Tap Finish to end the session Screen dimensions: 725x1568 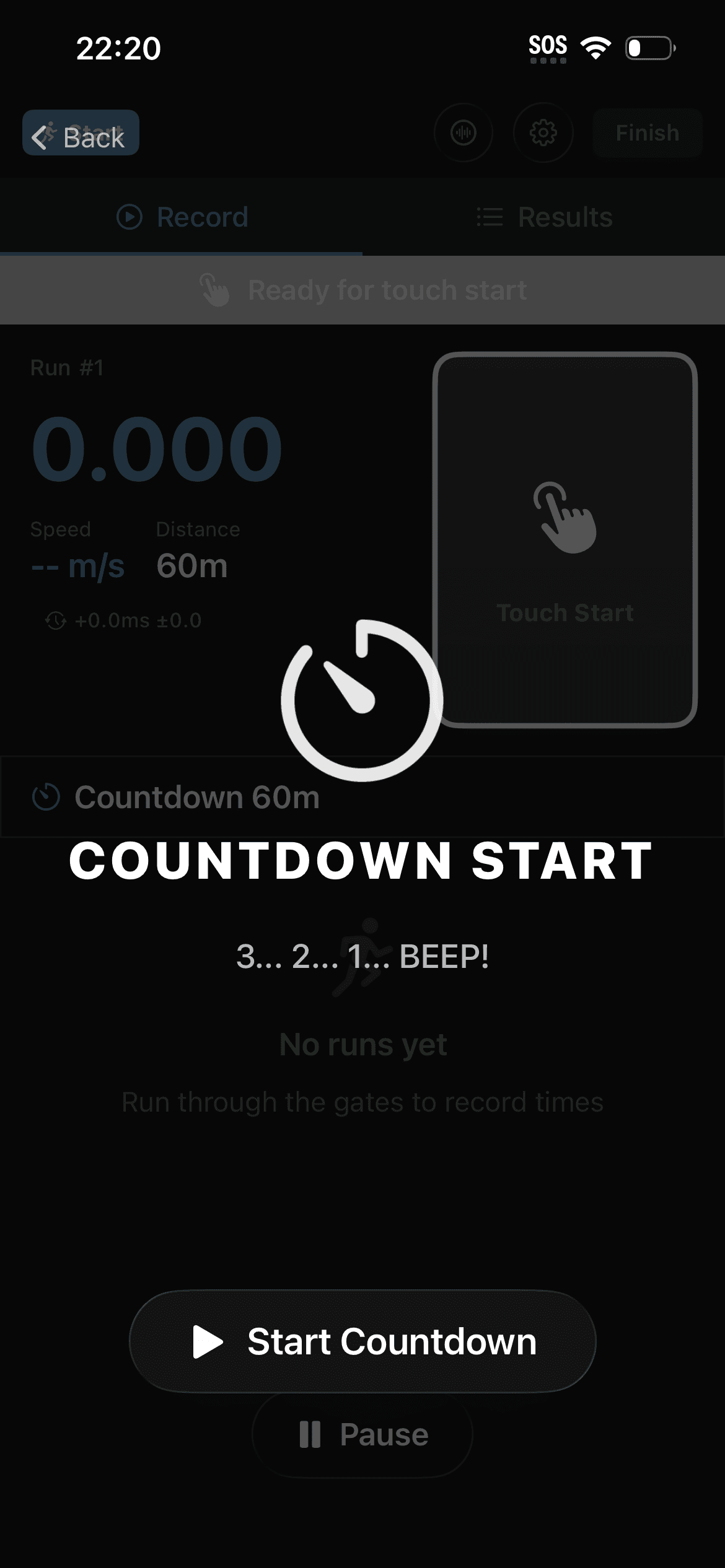click(x=646, y=133)
